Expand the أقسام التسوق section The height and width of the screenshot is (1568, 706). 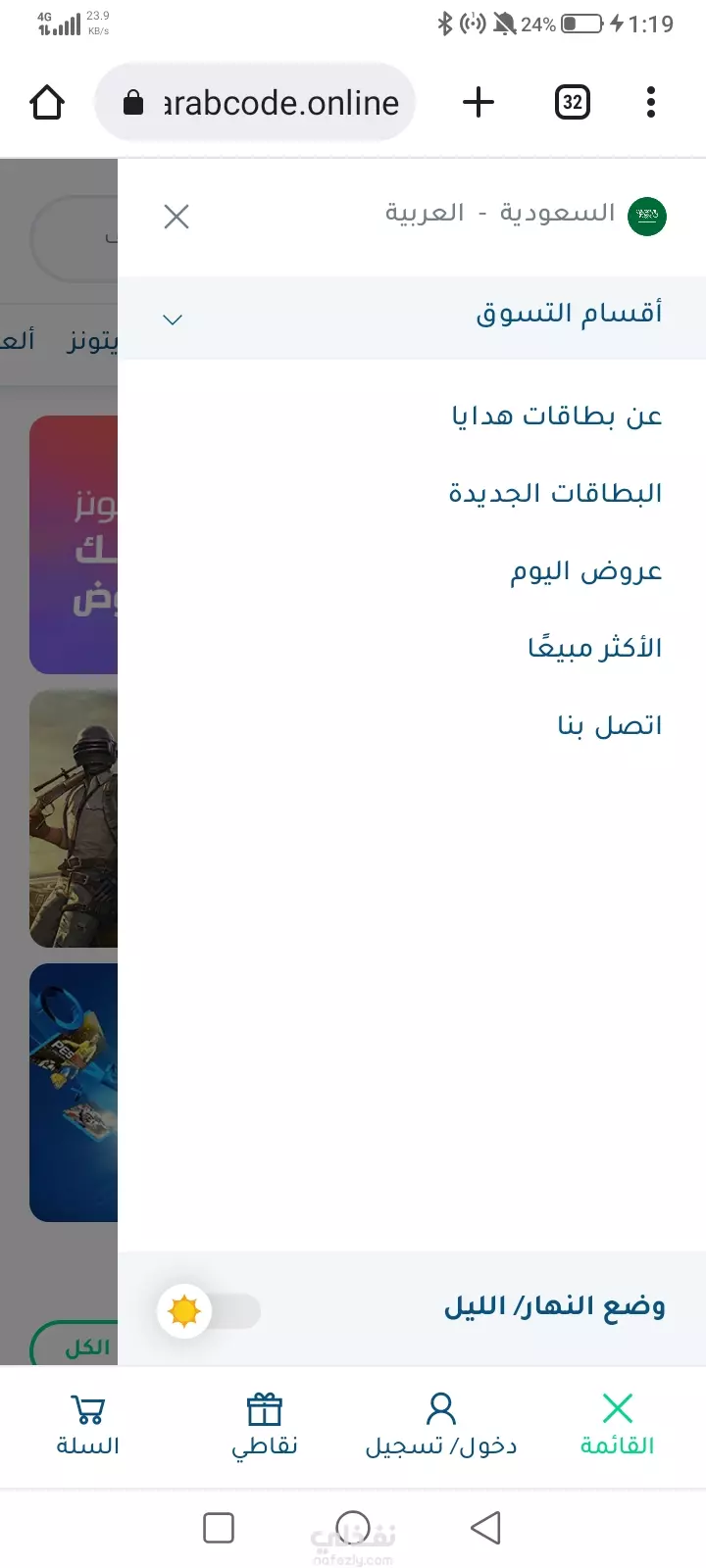(412, 317)
